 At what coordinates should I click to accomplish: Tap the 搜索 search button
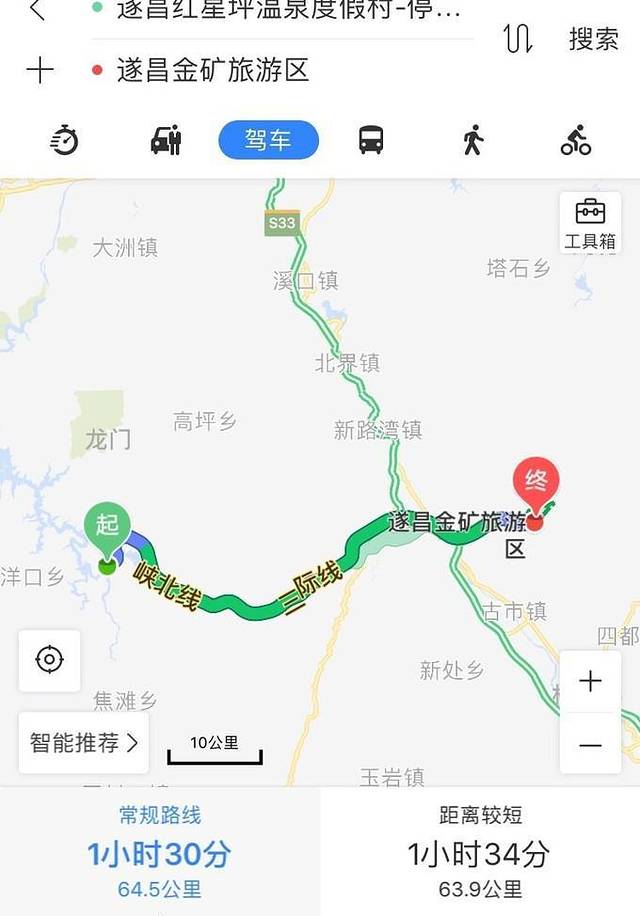pyautogui.click(x=593, y=38)
